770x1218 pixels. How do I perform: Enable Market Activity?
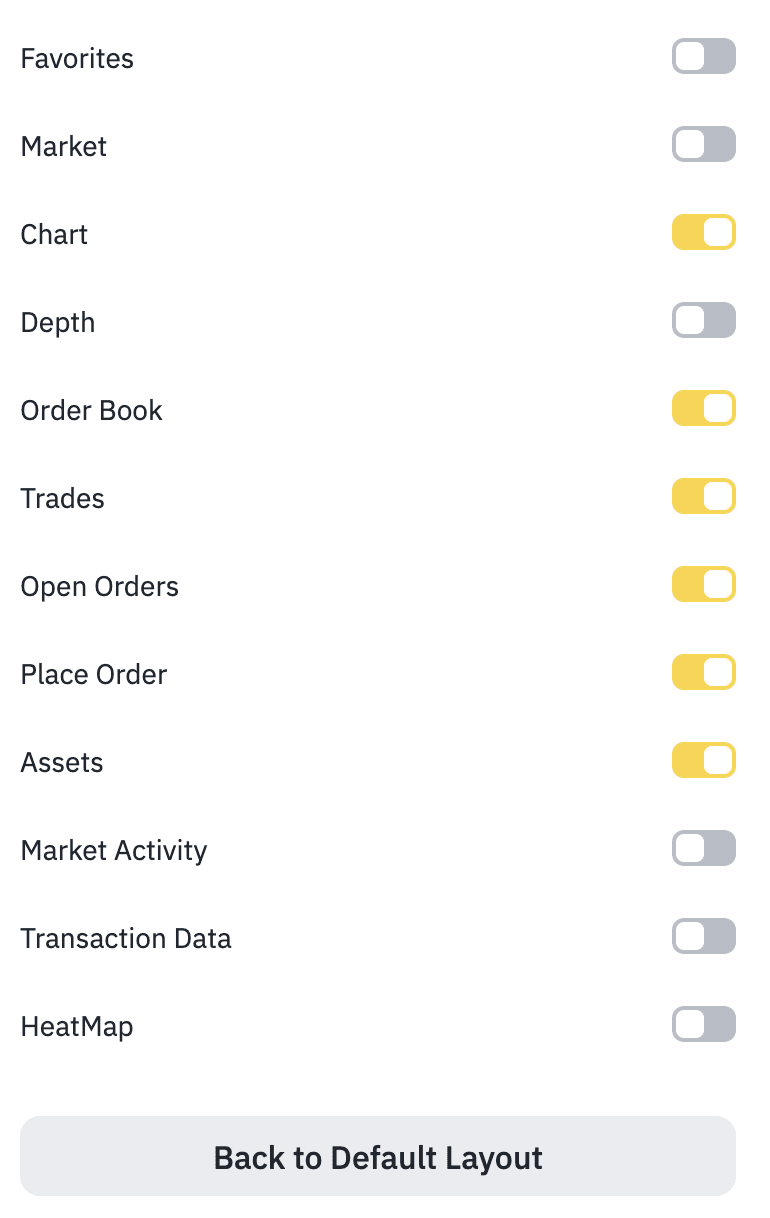point(703,849)
